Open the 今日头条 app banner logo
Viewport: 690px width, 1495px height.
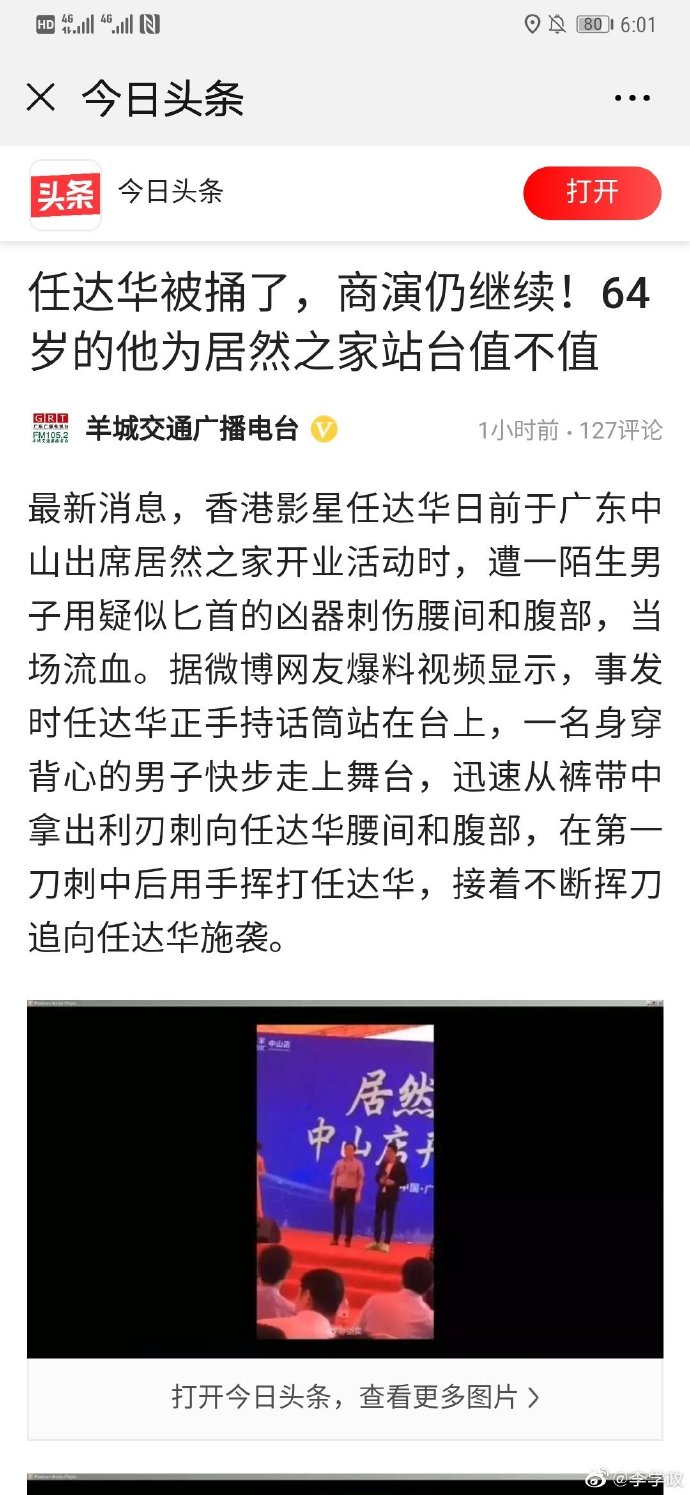pyautogui.click(x=65, y=194)
